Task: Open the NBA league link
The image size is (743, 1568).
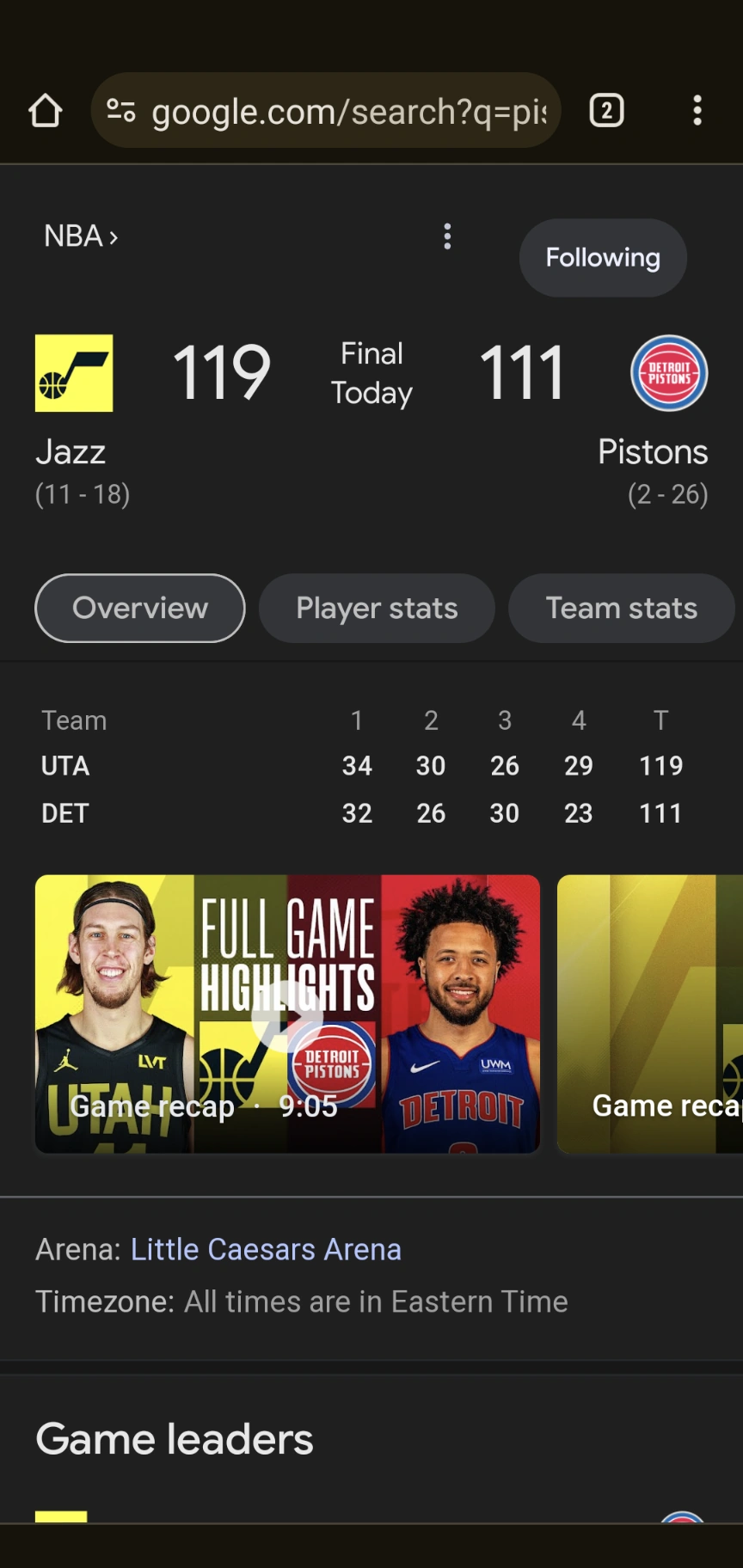Action: [x=81, y=236]
